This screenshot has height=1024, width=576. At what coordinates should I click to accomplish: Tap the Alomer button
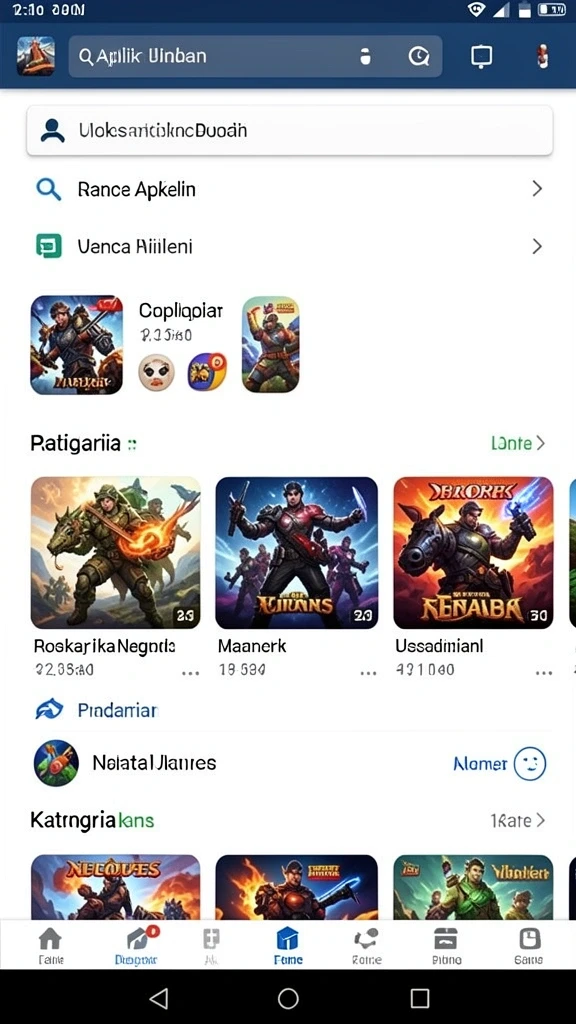[500, 763]
